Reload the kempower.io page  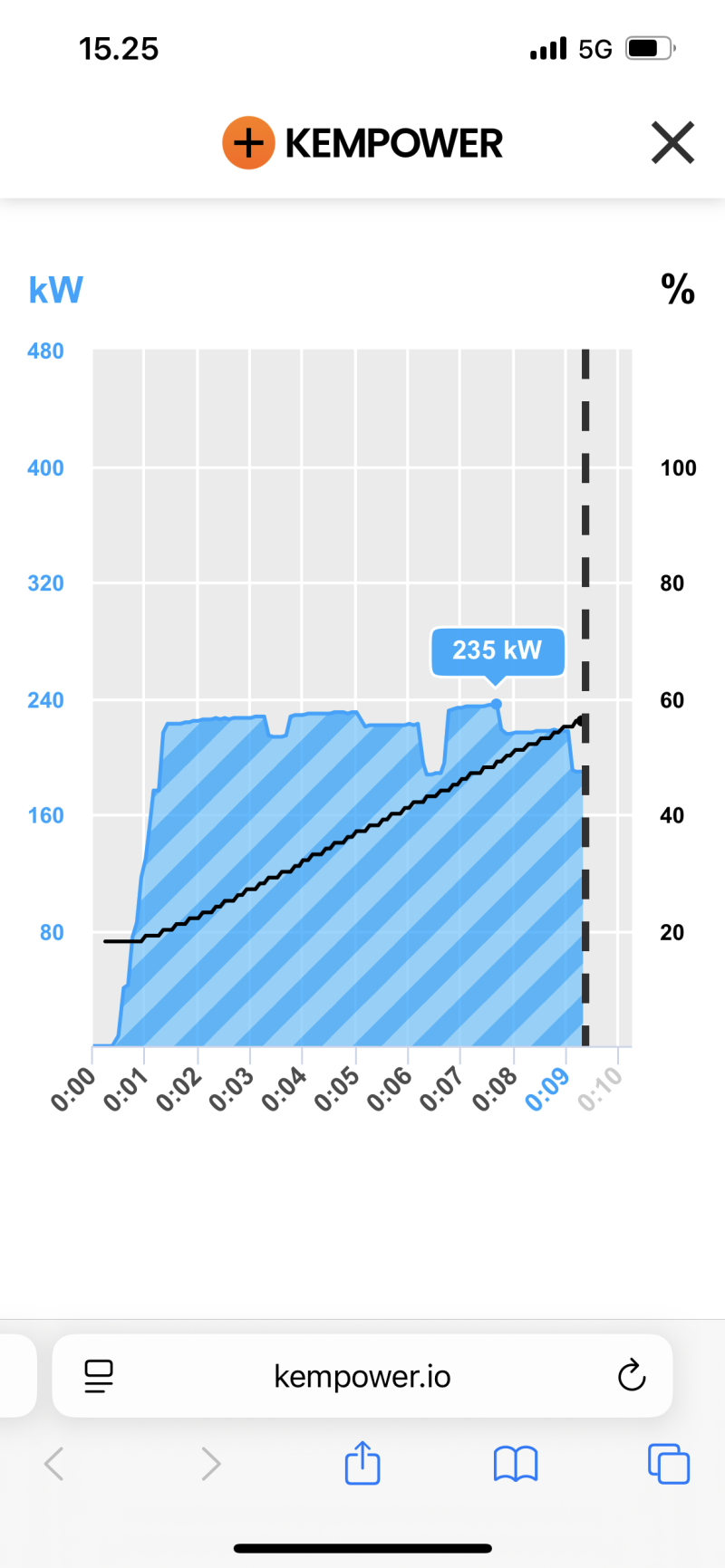tap(631, 1376)
